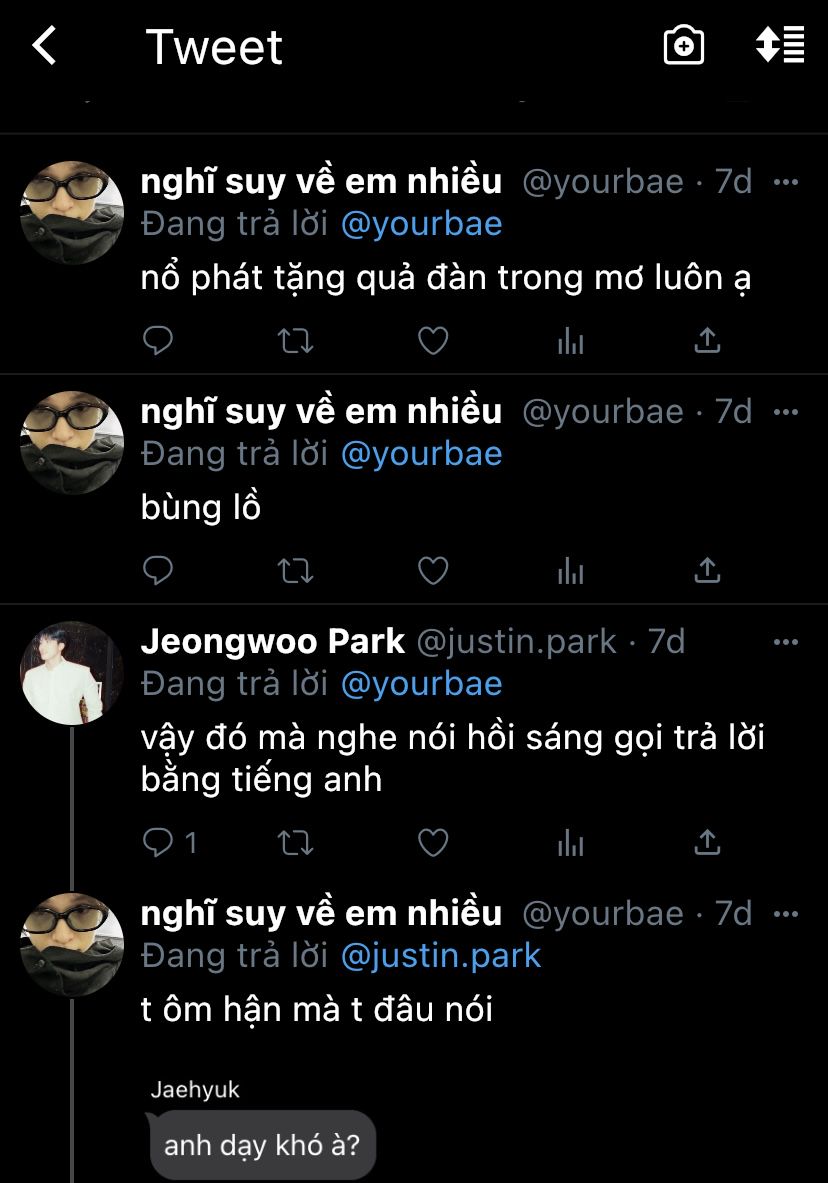The height and width of the screenshot is (1183, 828).
Task: Like Jeongwoo Park's tweet
Action: [x=432, y=843]
